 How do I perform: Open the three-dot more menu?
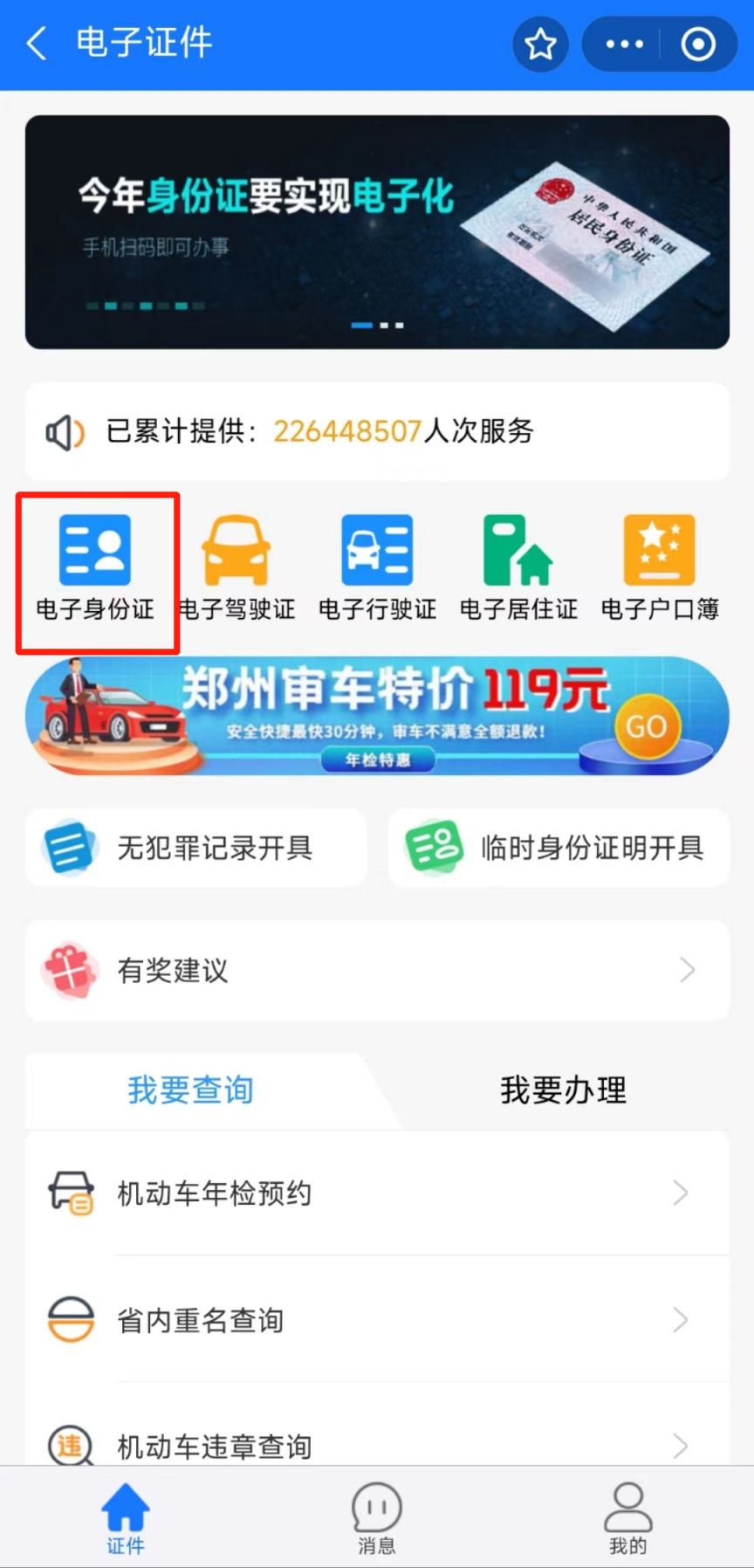625,44
